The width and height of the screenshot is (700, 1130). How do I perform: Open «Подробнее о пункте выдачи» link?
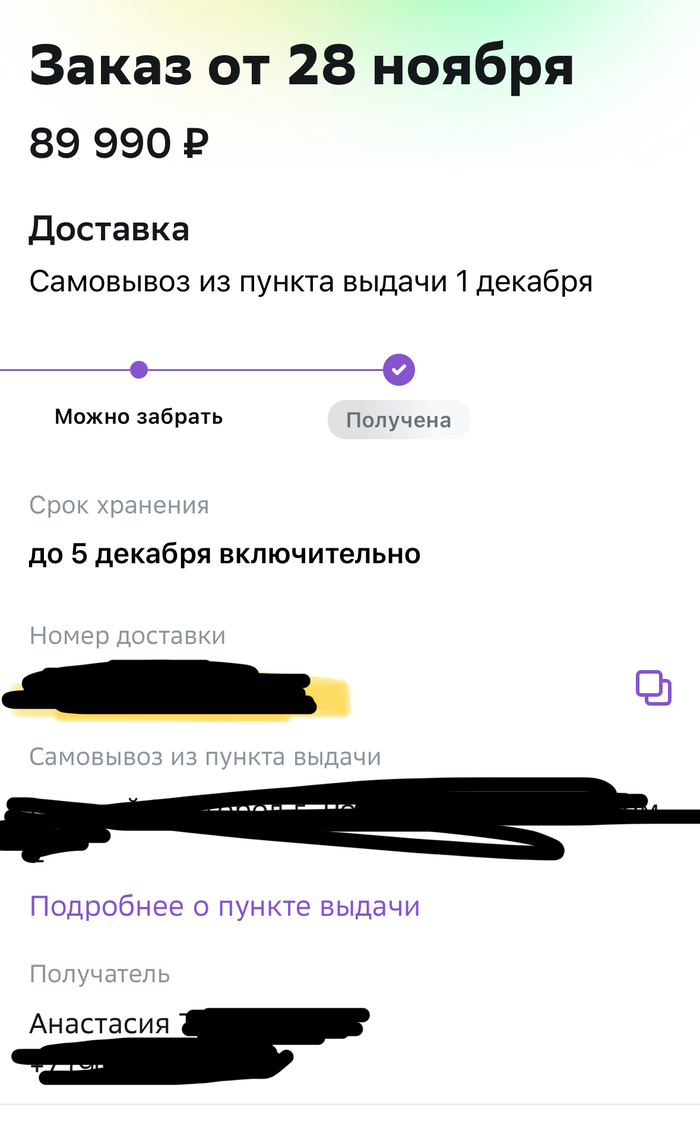click(224, 907)
